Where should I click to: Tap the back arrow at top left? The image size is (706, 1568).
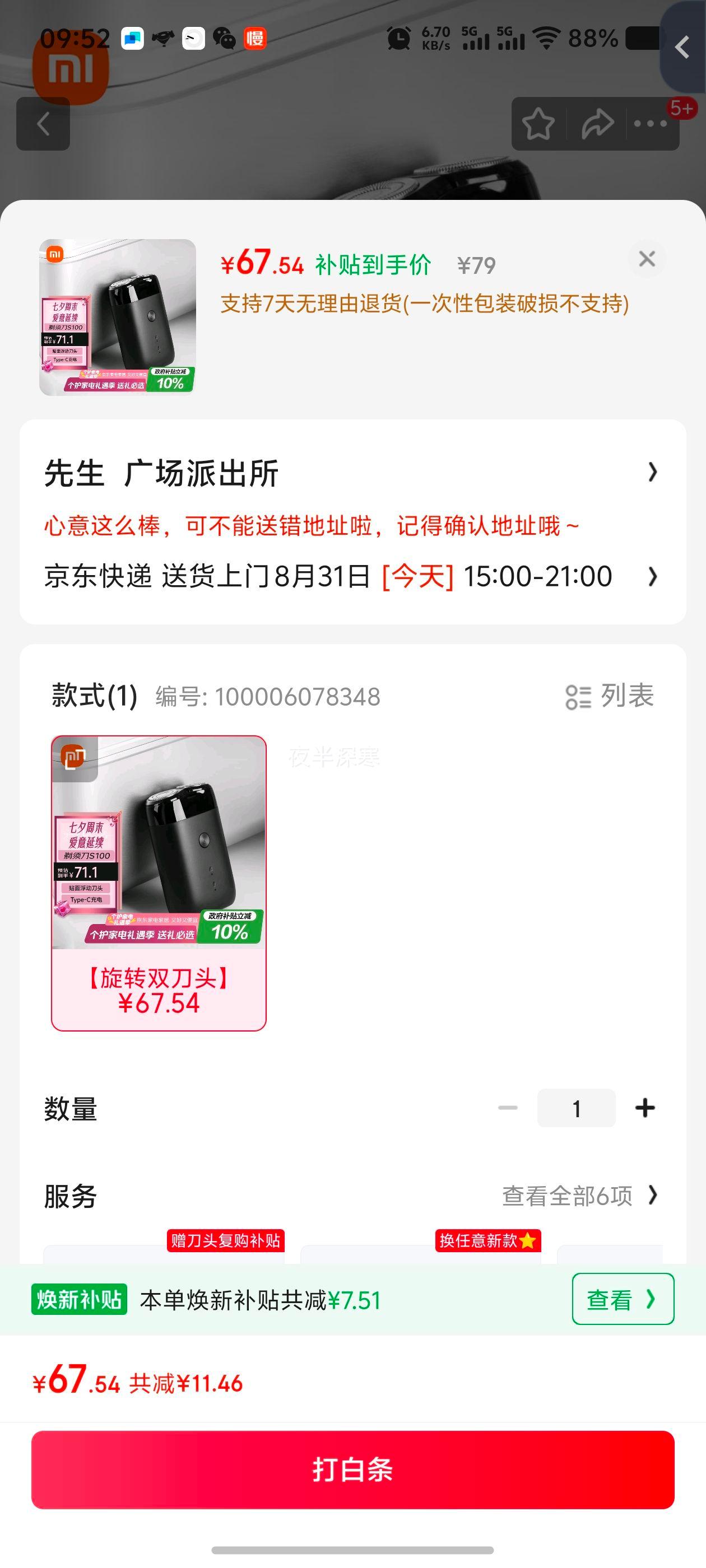pos(43,124)
